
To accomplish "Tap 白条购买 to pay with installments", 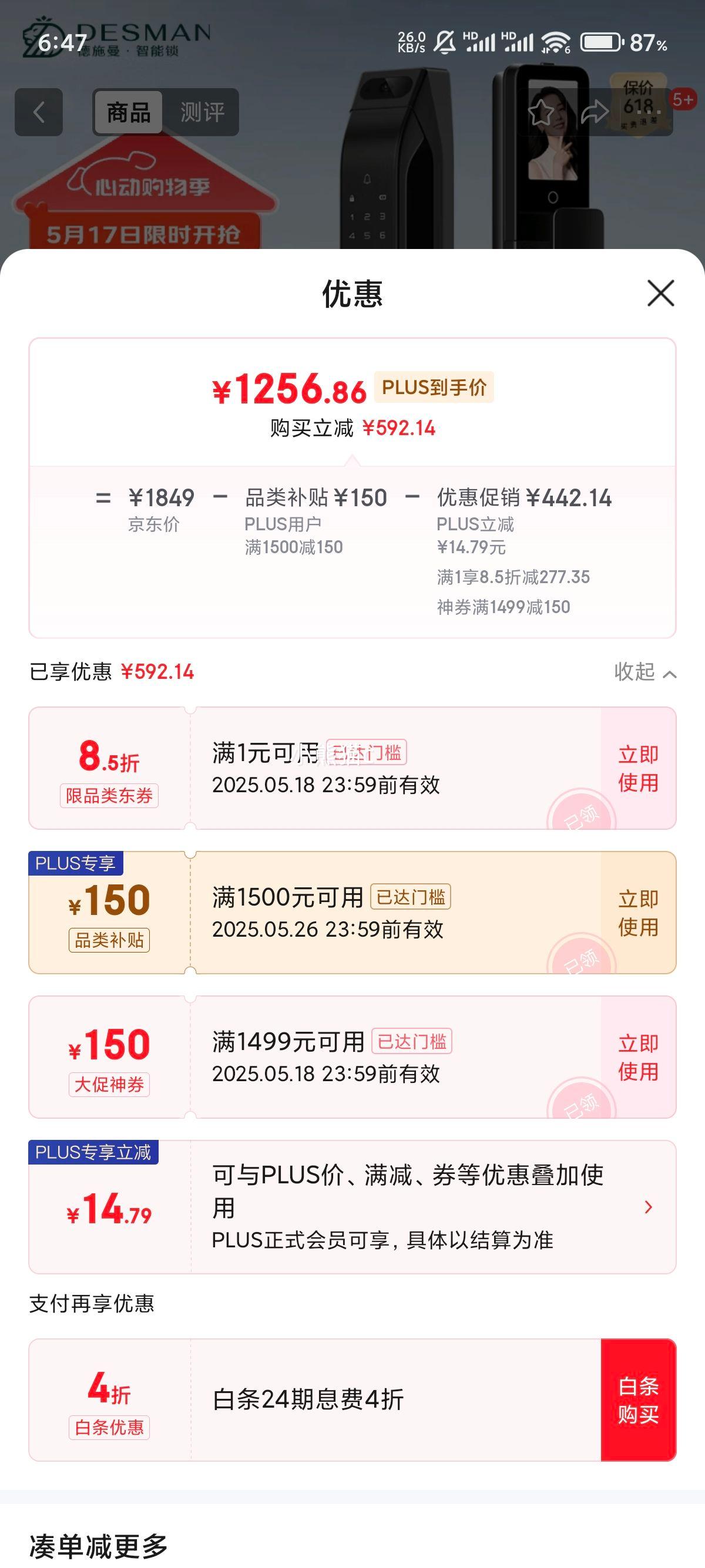I will [x=638, y=1400].
